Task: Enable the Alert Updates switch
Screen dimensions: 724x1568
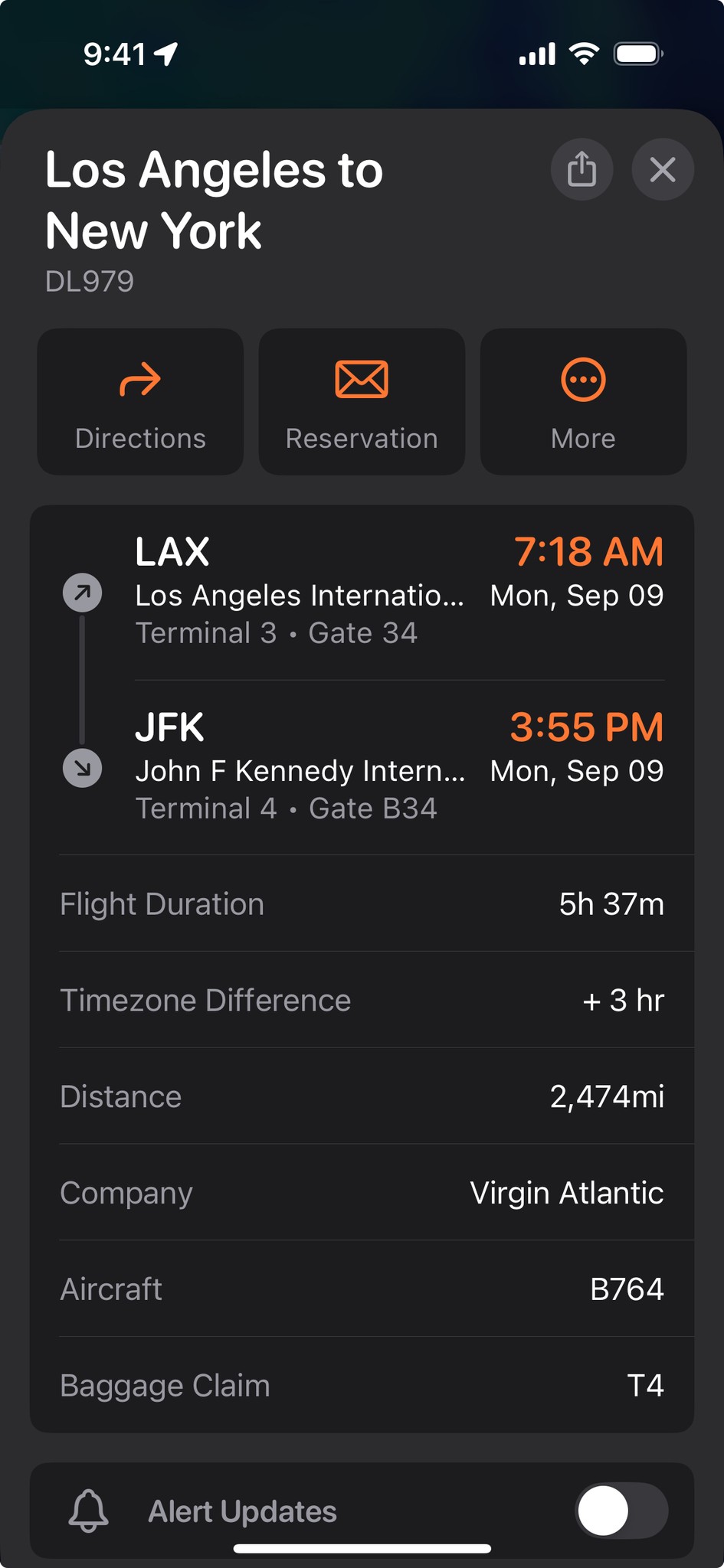Action: pyautogui.click(x=622, y=1510)
